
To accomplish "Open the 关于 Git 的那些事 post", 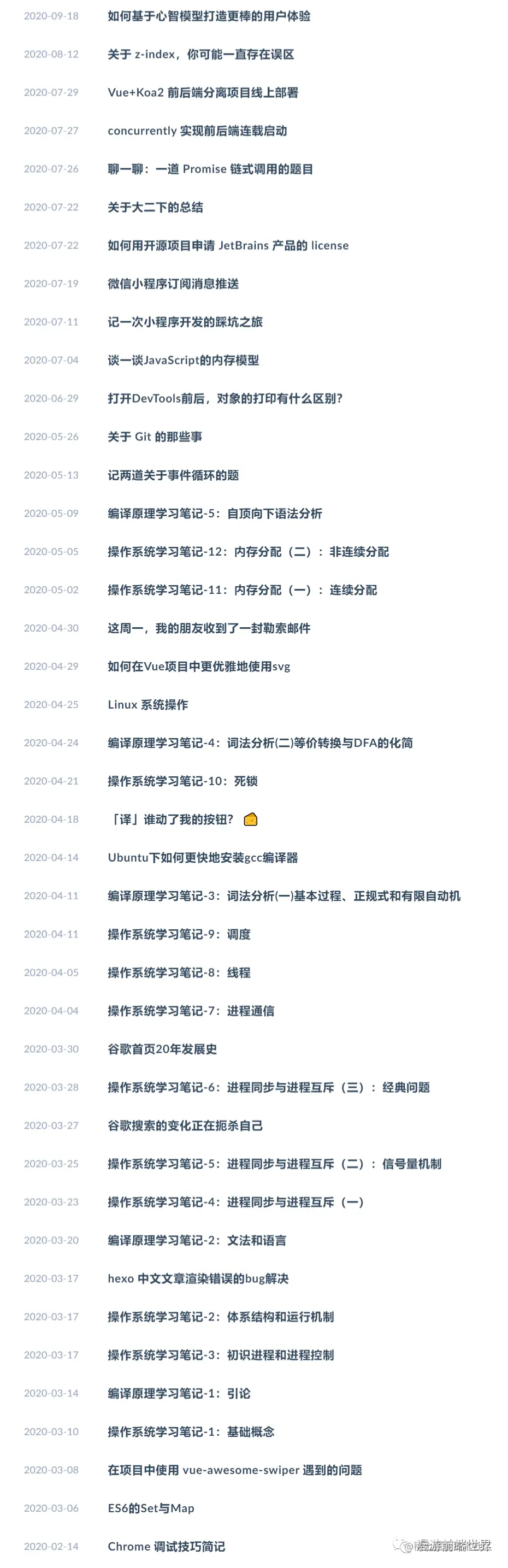I will point(155,437).
